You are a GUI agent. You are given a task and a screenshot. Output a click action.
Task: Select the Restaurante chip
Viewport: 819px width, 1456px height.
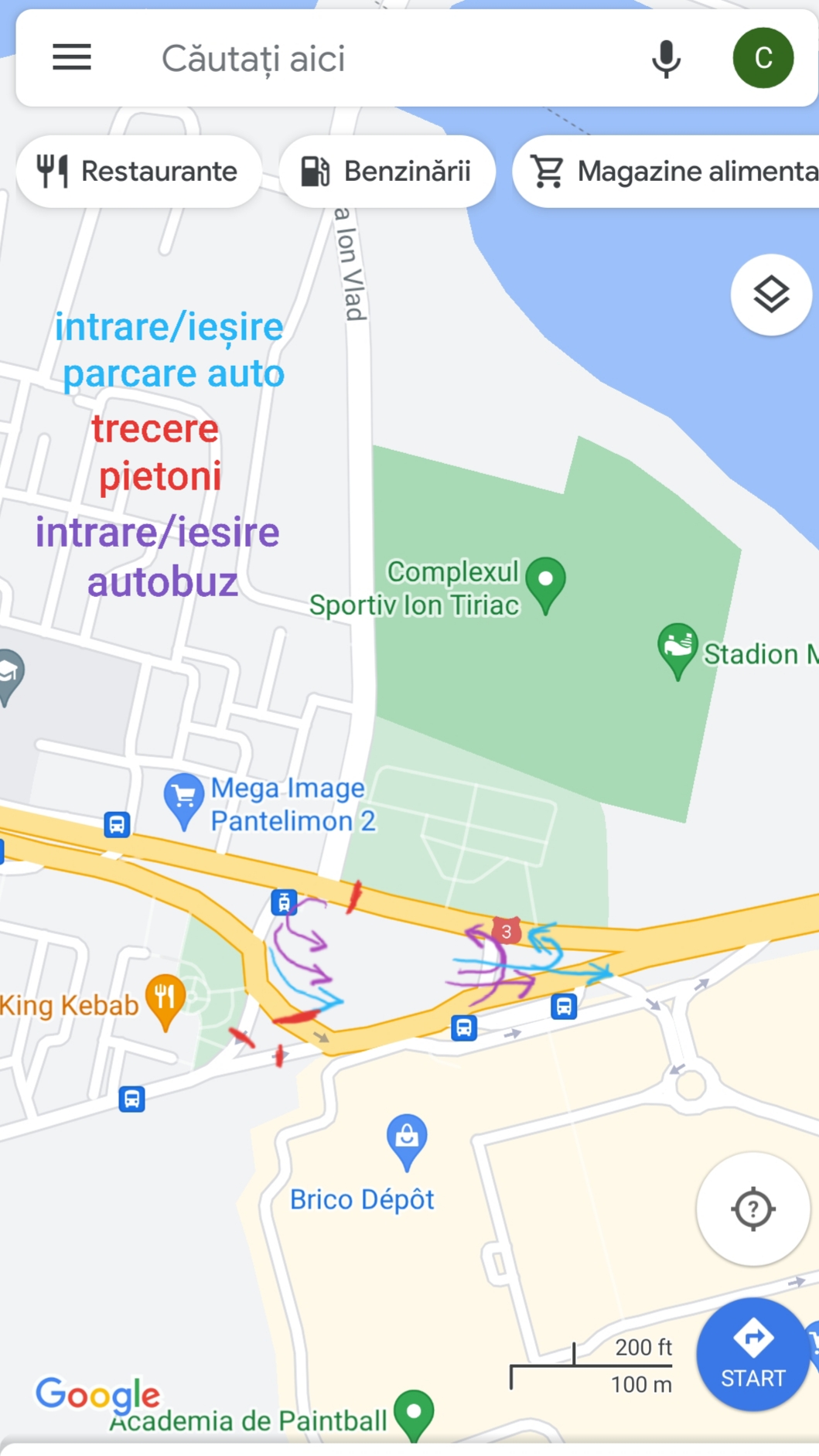[138, 172]
